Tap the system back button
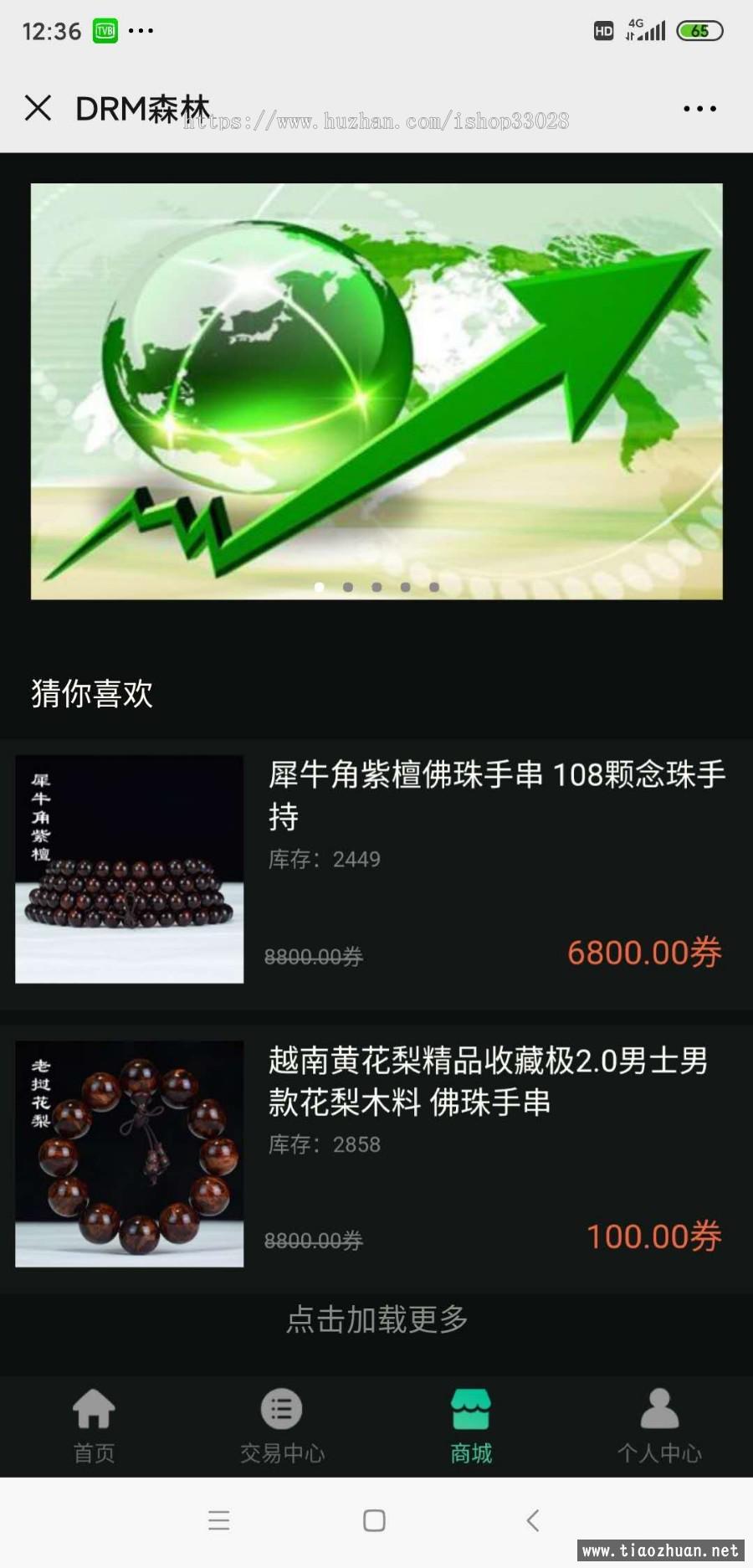This screenshot has width=753, height=1568. pyautogui.click(x=533, y=1520)
